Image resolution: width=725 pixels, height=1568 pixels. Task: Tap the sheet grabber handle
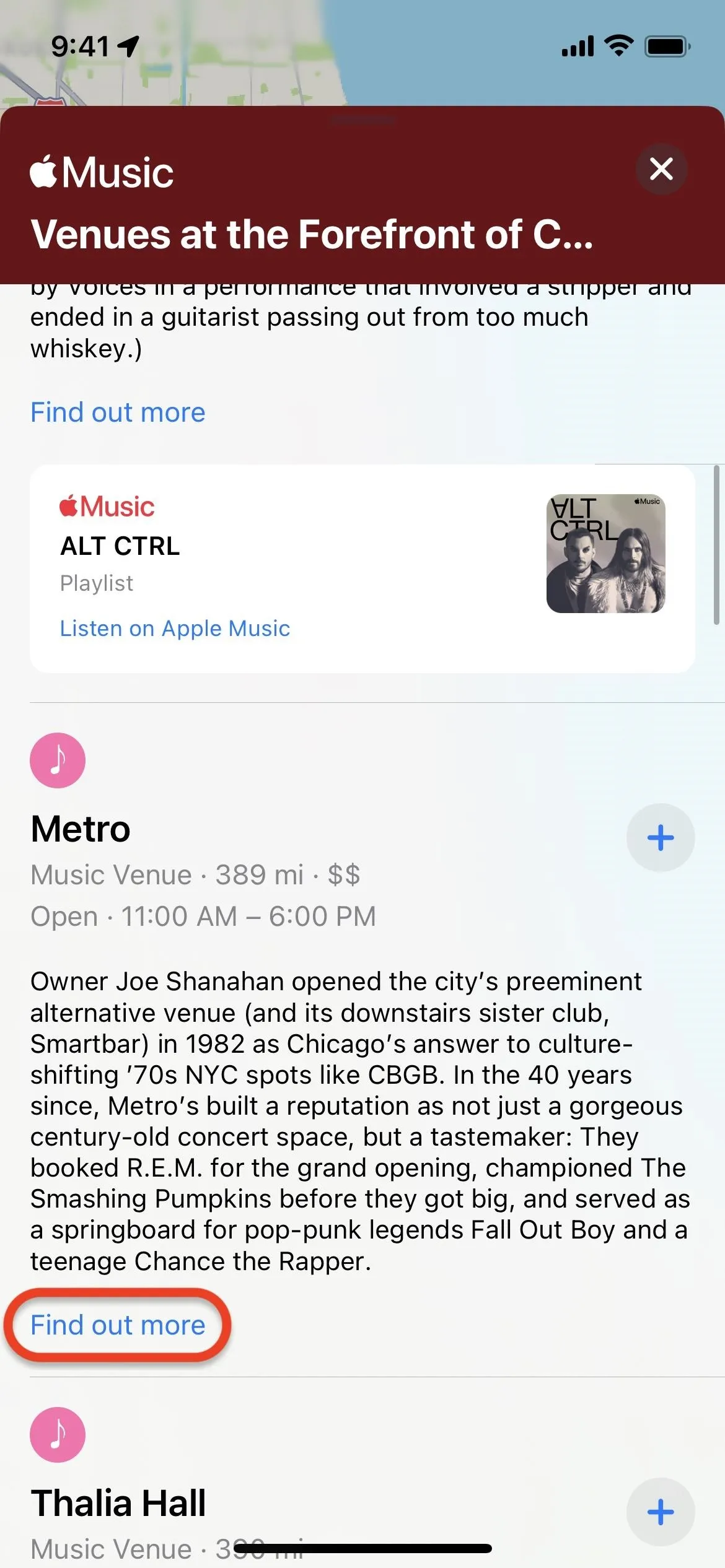(363, 120)
